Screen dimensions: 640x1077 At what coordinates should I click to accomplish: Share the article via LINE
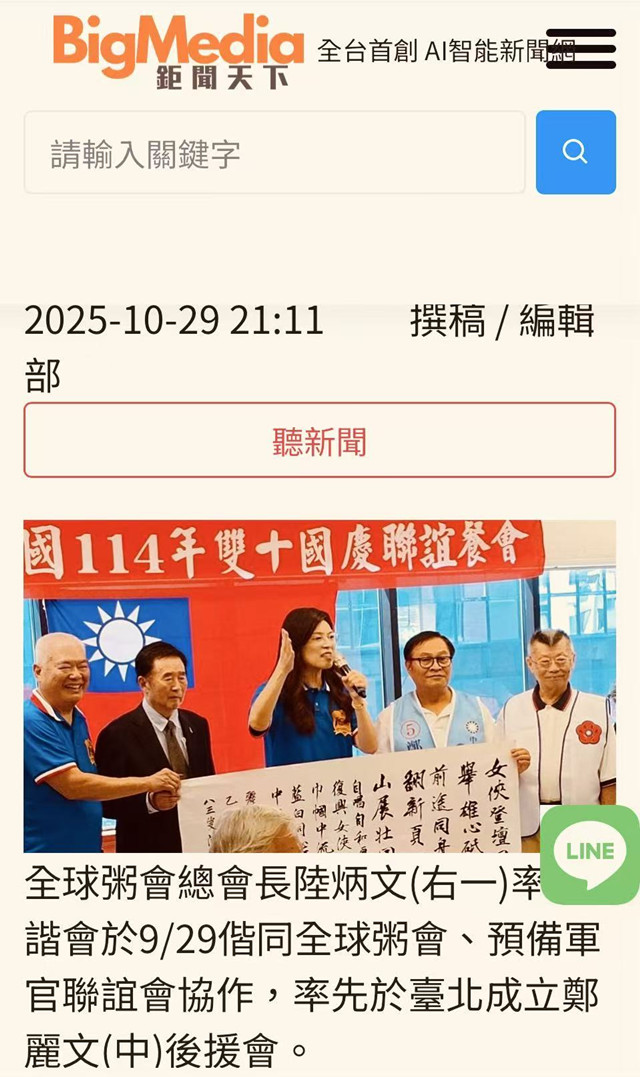pyautogui.click(x=589, y=853)
